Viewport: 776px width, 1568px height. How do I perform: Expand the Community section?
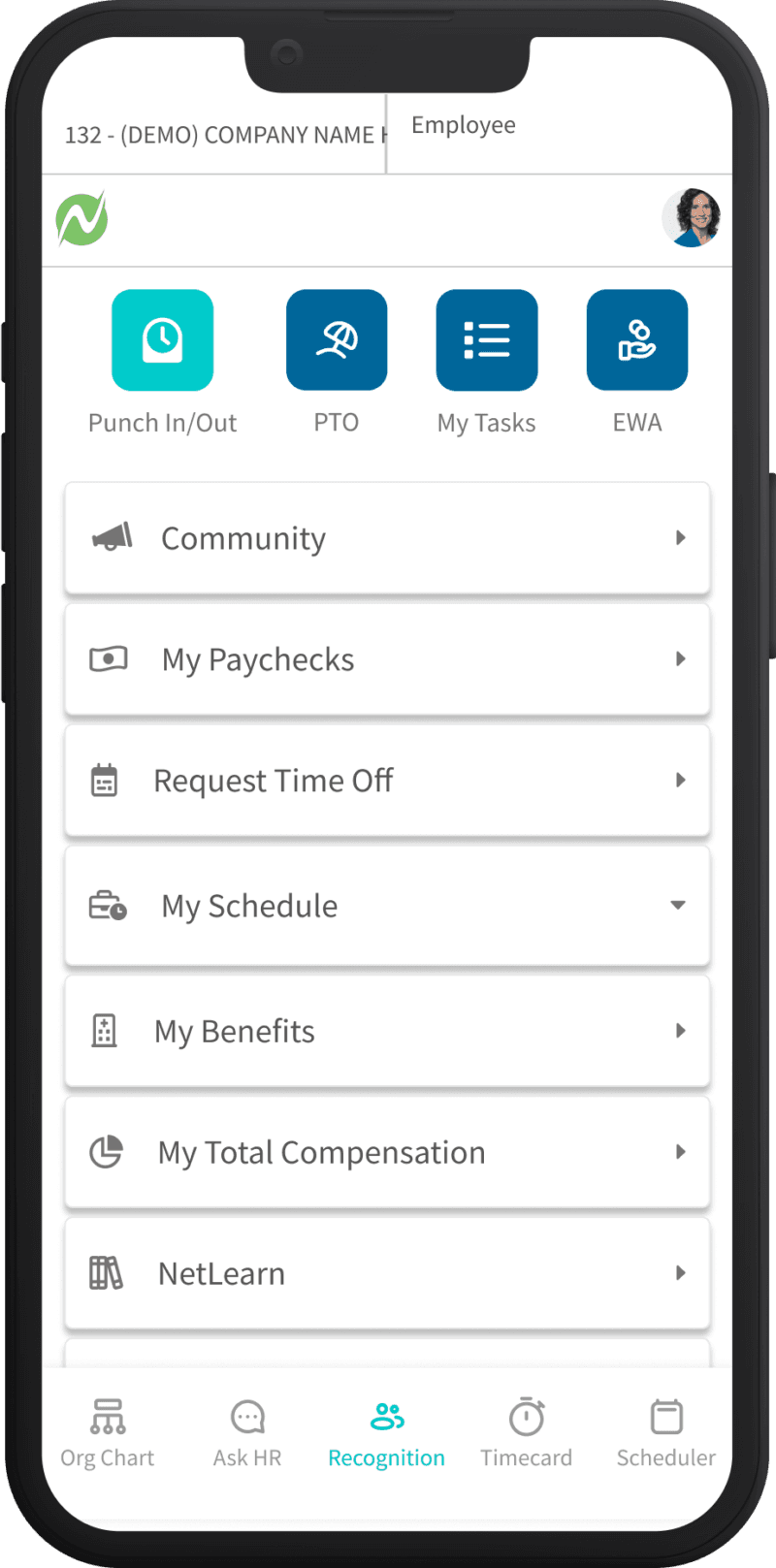pyautogui.click(x=387, y=538)
